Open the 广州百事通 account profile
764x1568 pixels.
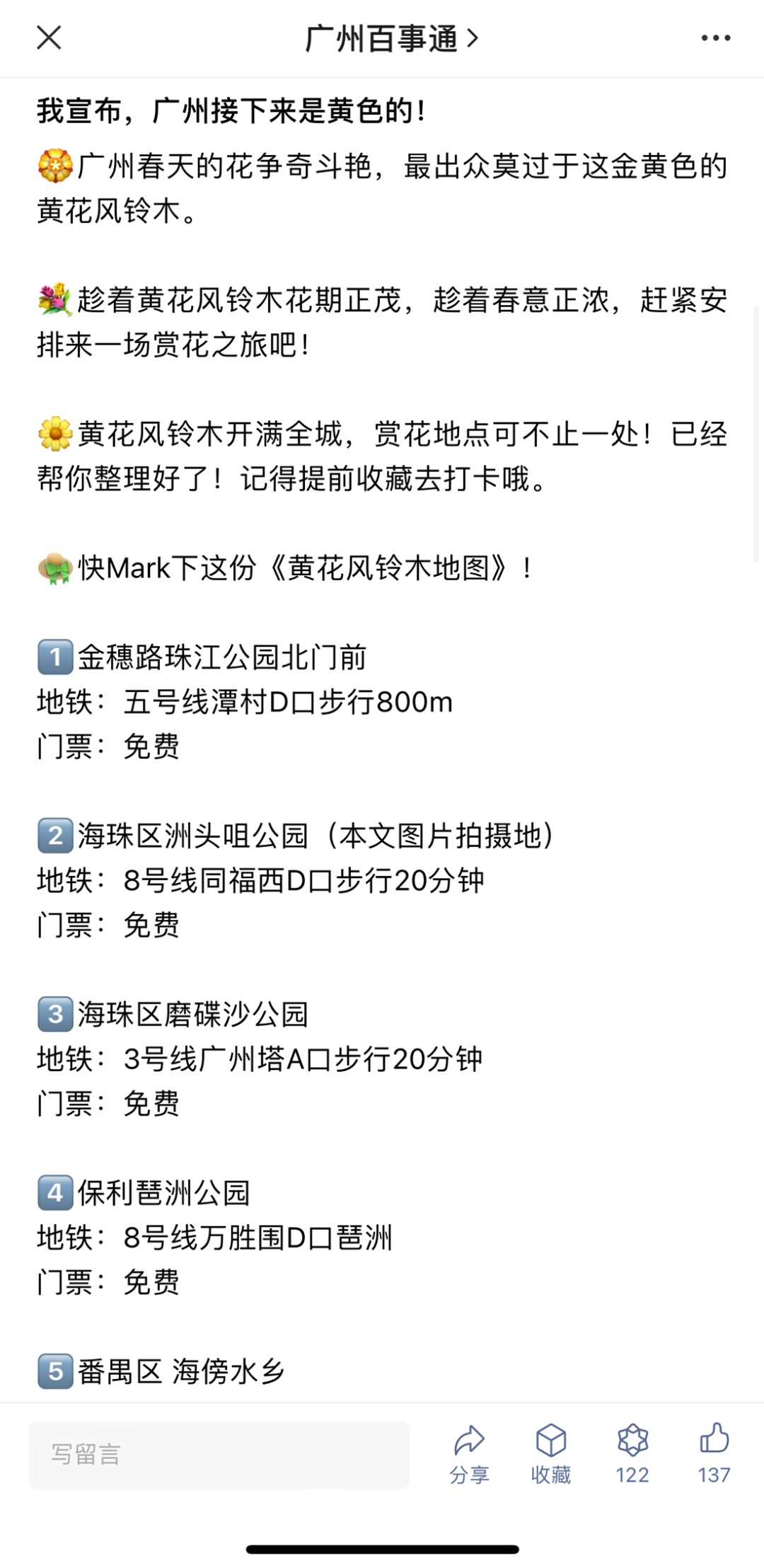[x=392, y=38]
